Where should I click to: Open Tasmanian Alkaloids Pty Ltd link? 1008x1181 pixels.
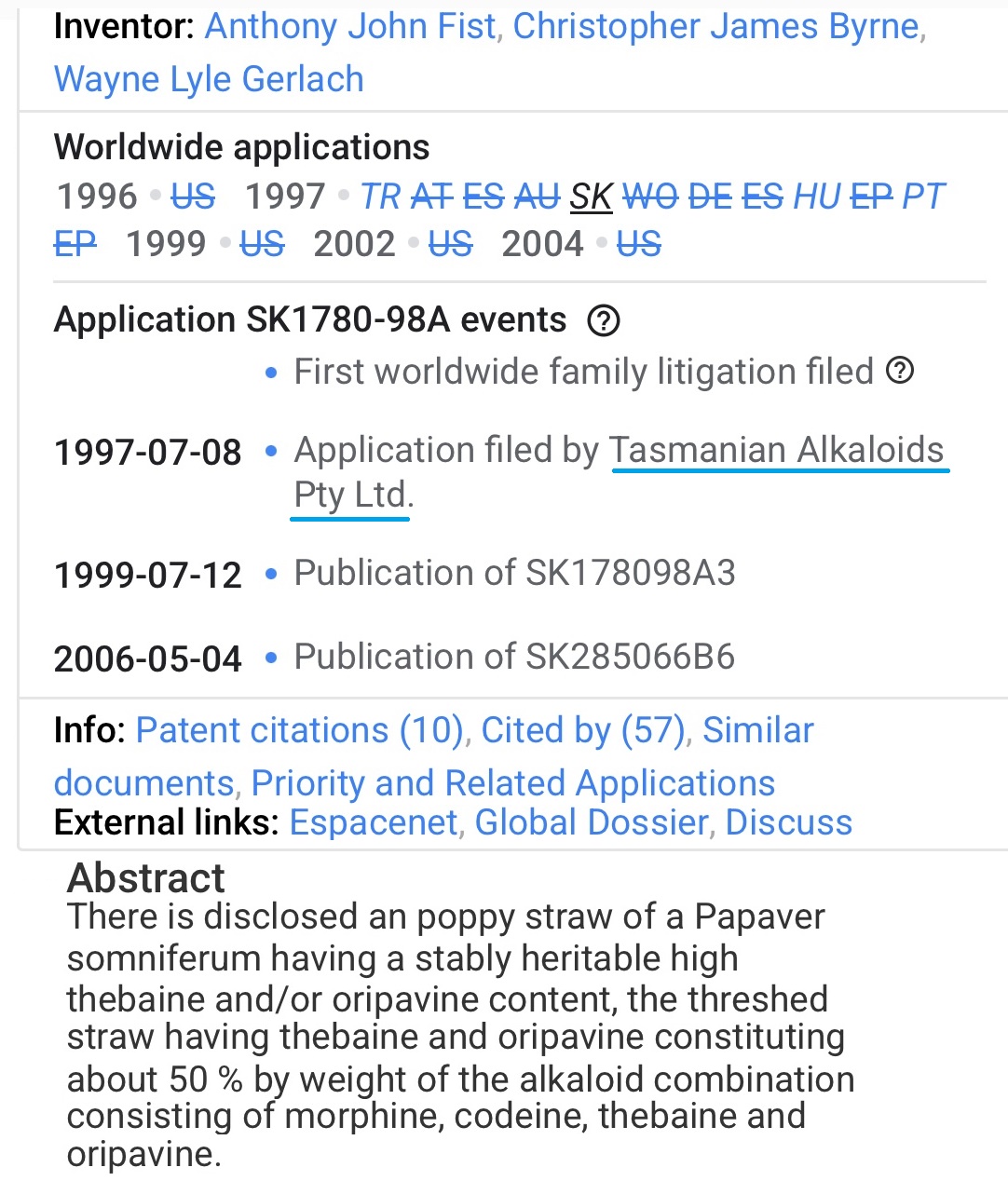coord(777,451)
